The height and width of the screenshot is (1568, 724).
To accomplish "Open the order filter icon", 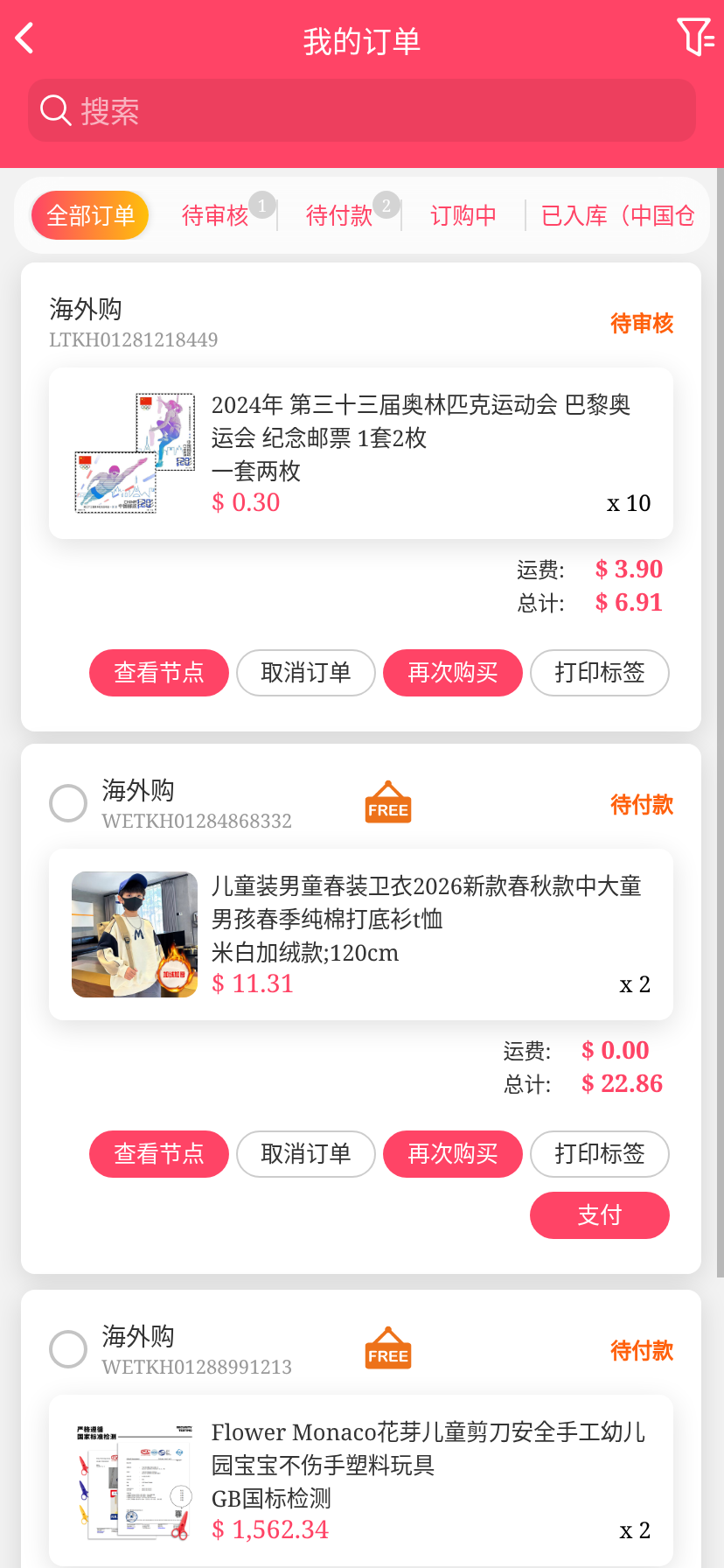I will 695,37.
